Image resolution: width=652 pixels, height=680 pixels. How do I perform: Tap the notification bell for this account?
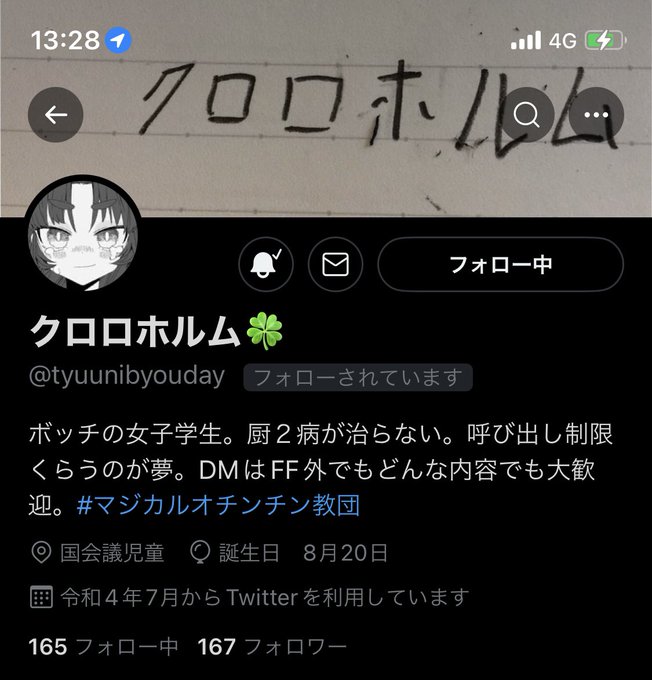pos(265,264)
